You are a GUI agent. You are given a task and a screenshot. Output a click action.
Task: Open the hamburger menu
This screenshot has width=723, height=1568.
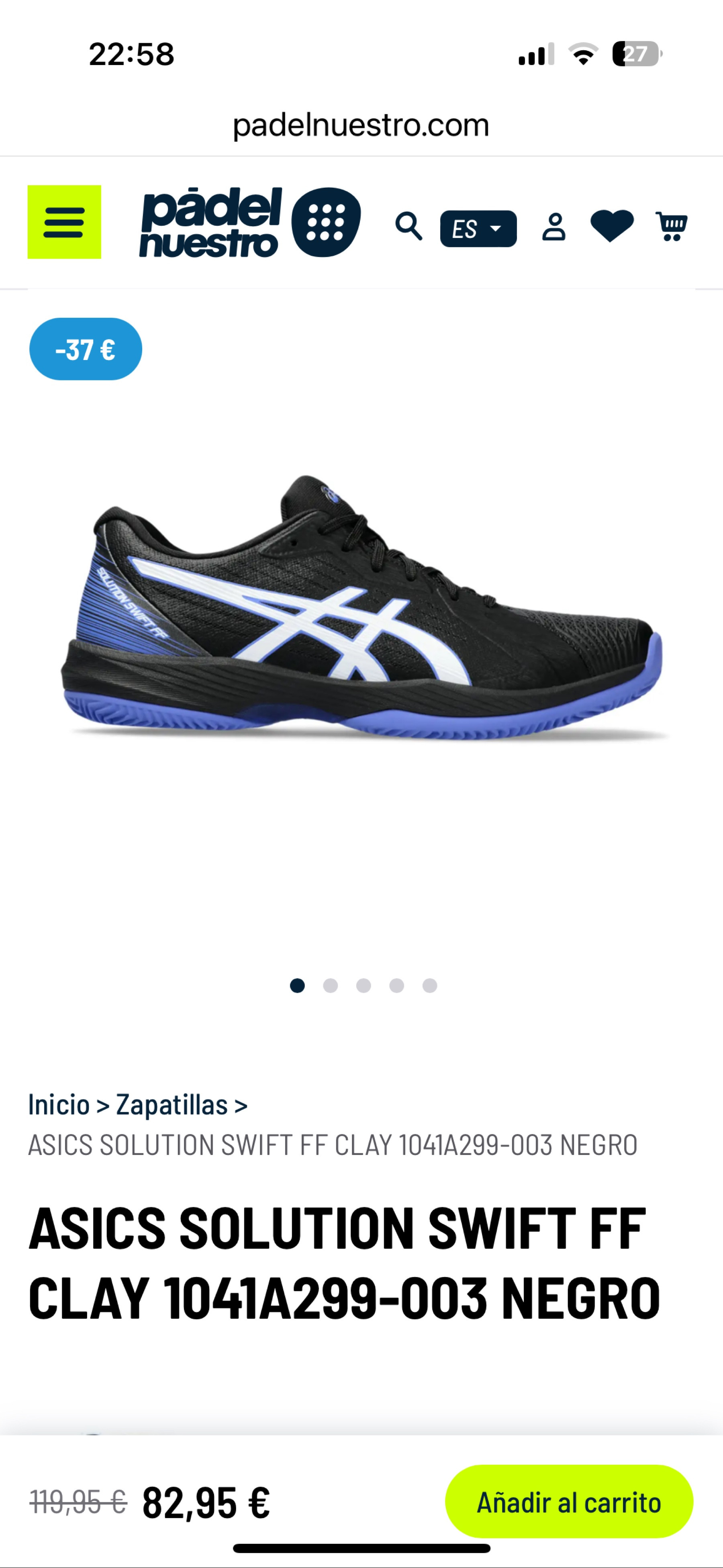tap(64, 222)
